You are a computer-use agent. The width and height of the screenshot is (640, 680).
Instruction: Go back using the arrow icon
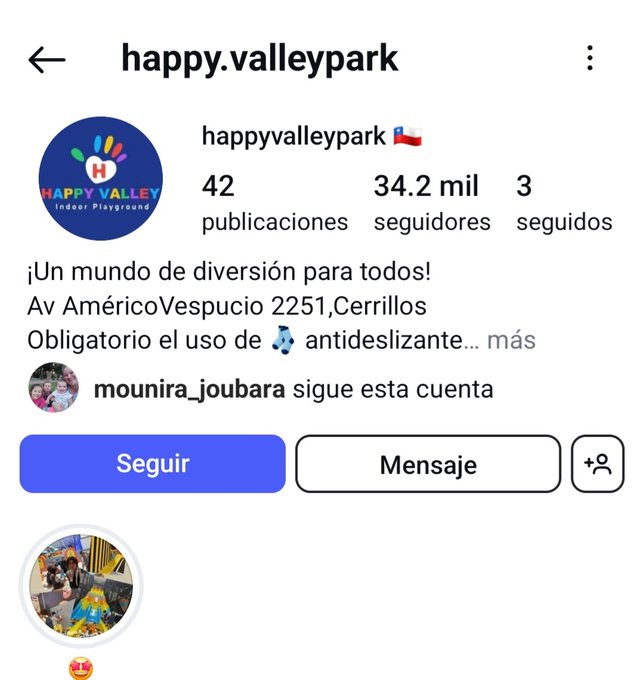click(46, 60)
